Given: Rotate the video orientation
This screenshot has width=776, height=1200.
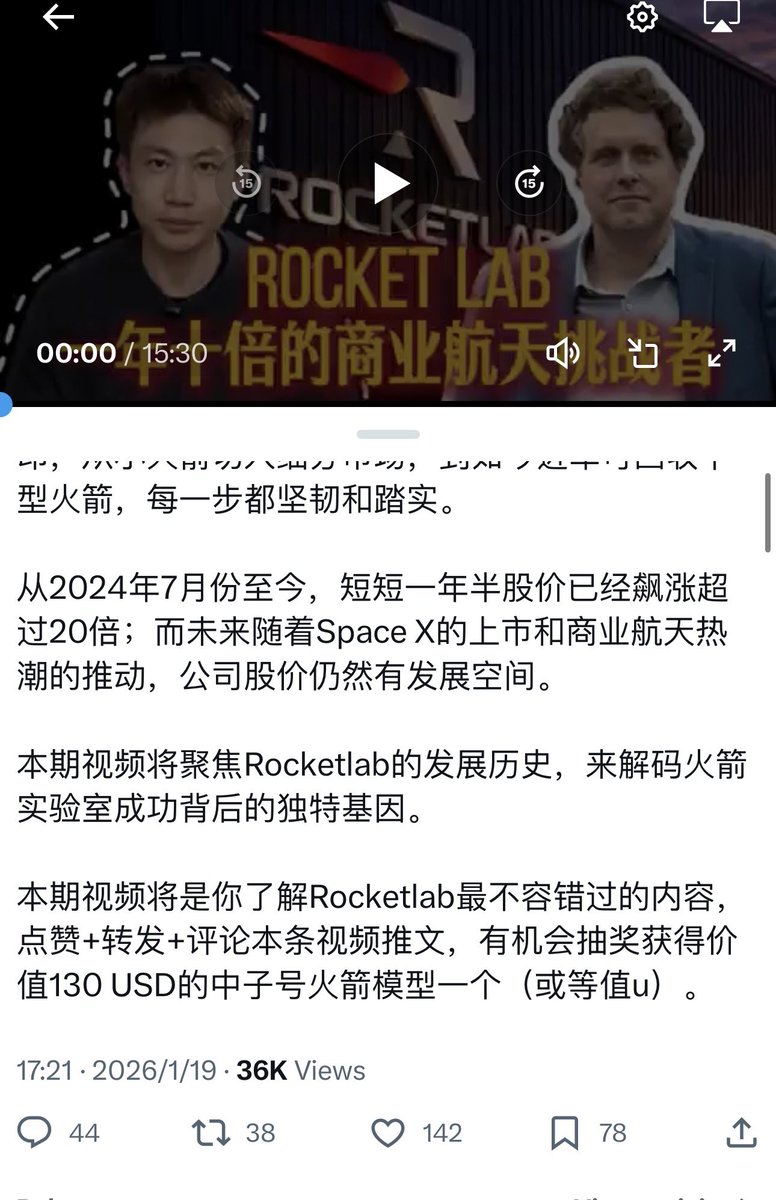Looking at the screenshot, I should tap(642, 352).
